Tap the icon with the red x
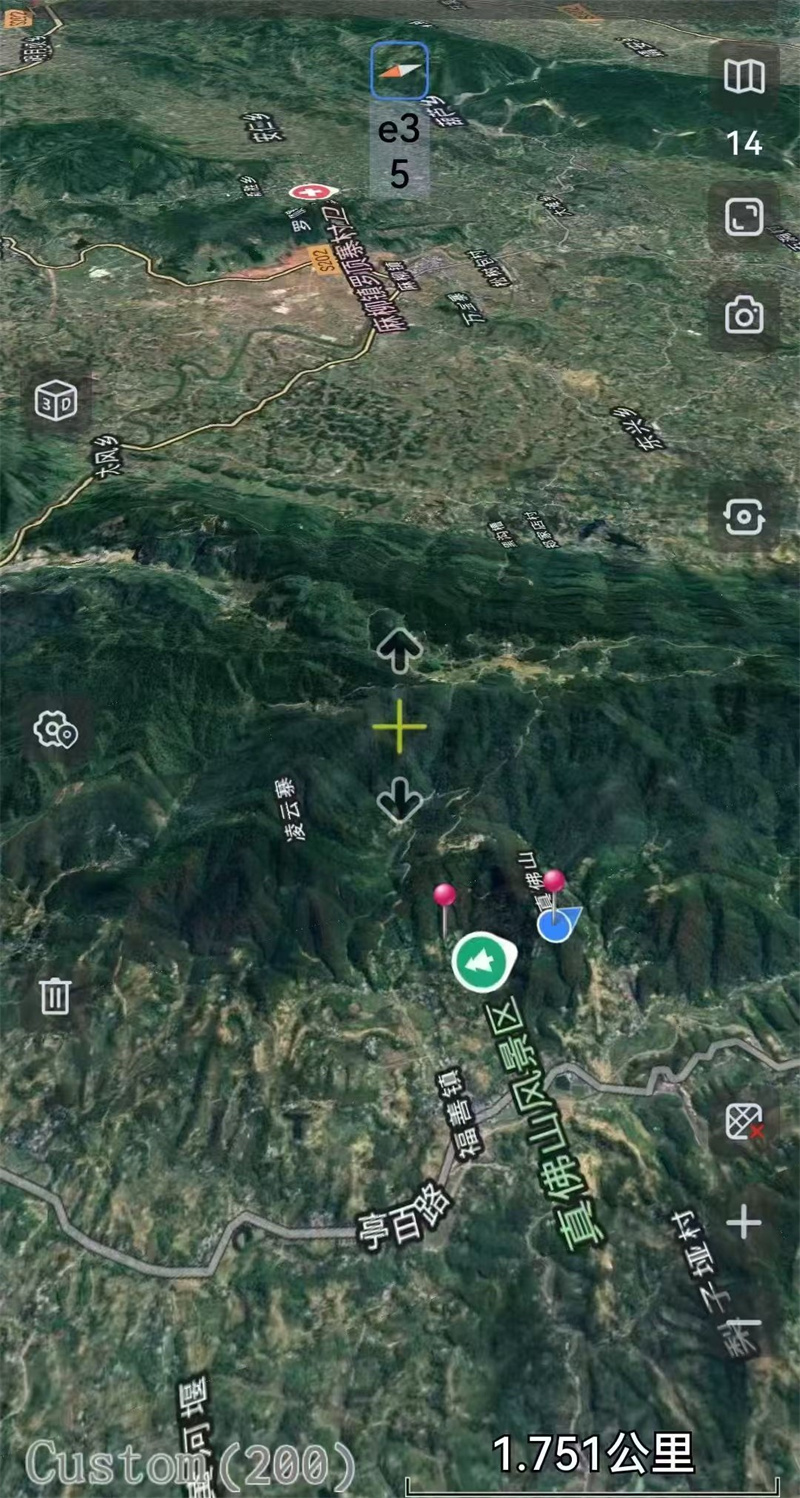 point(744,1121)
